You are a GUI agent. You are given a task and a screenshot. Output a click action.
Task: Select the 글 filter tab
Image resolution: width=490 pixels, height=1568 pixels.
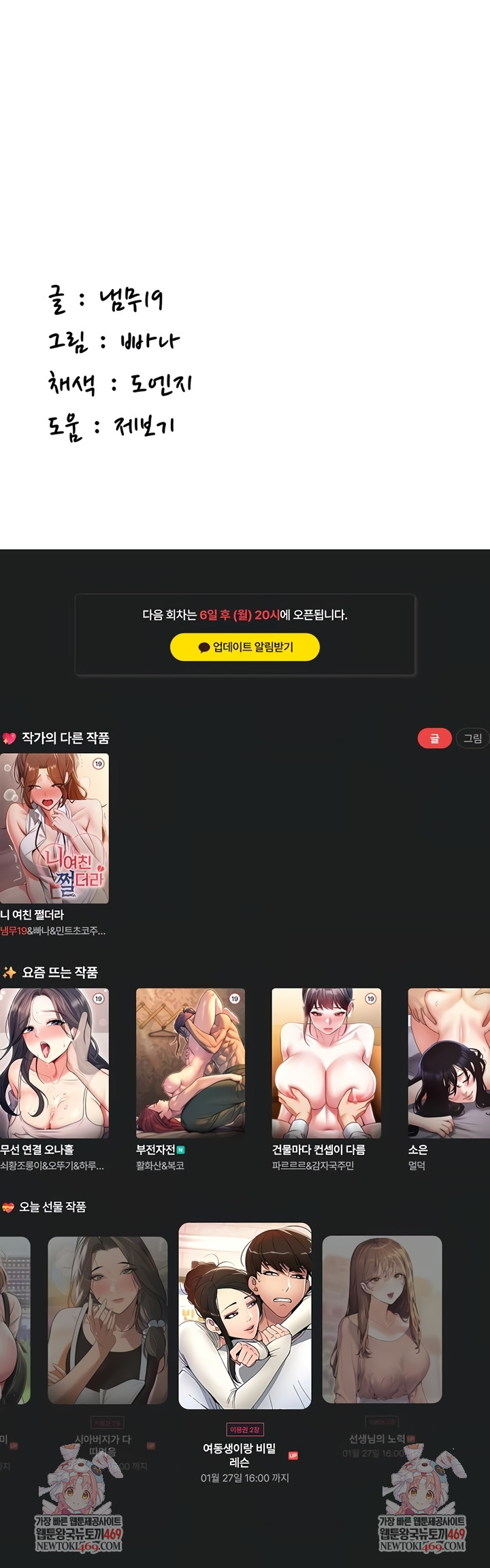coord(434,738)
